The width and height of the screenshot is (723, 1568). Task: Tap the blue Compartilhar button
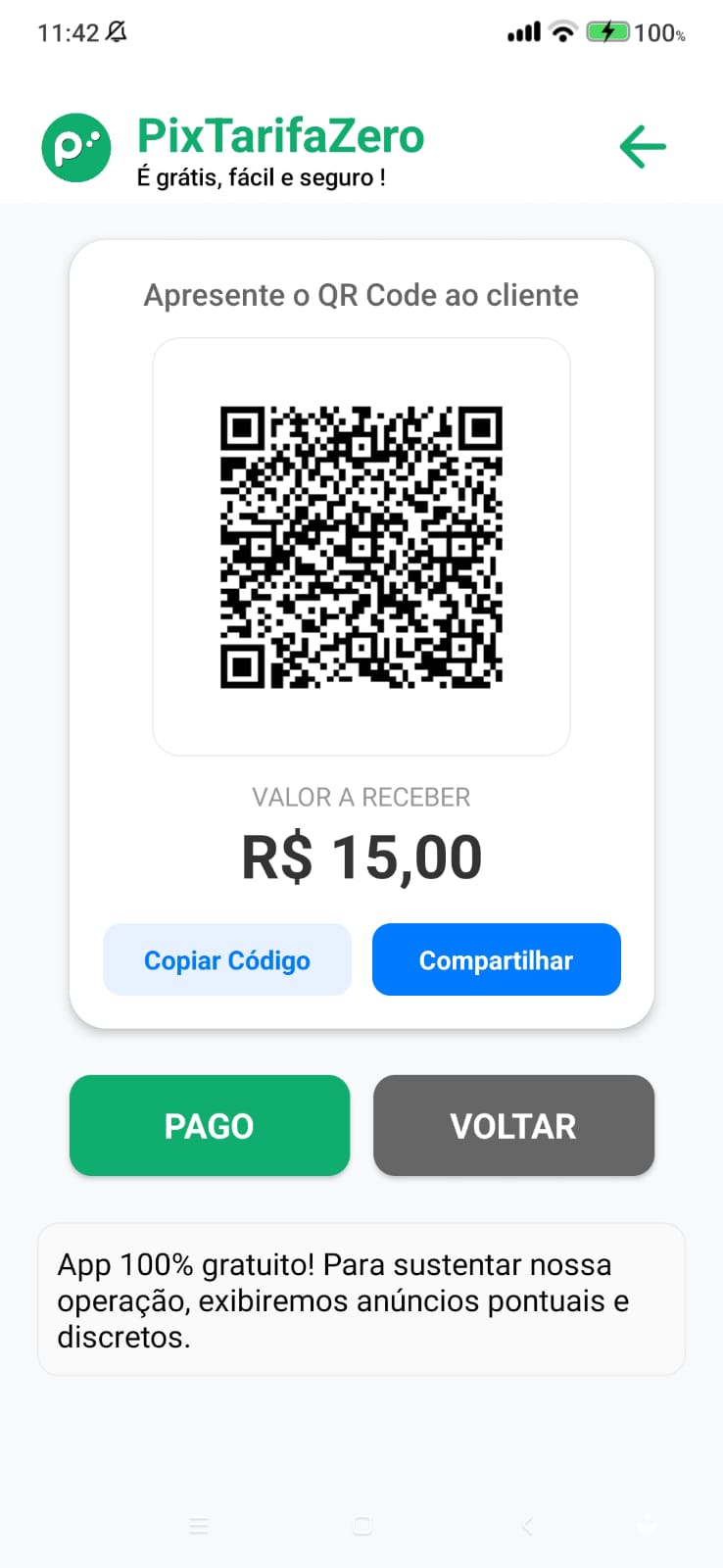point(496,959)
